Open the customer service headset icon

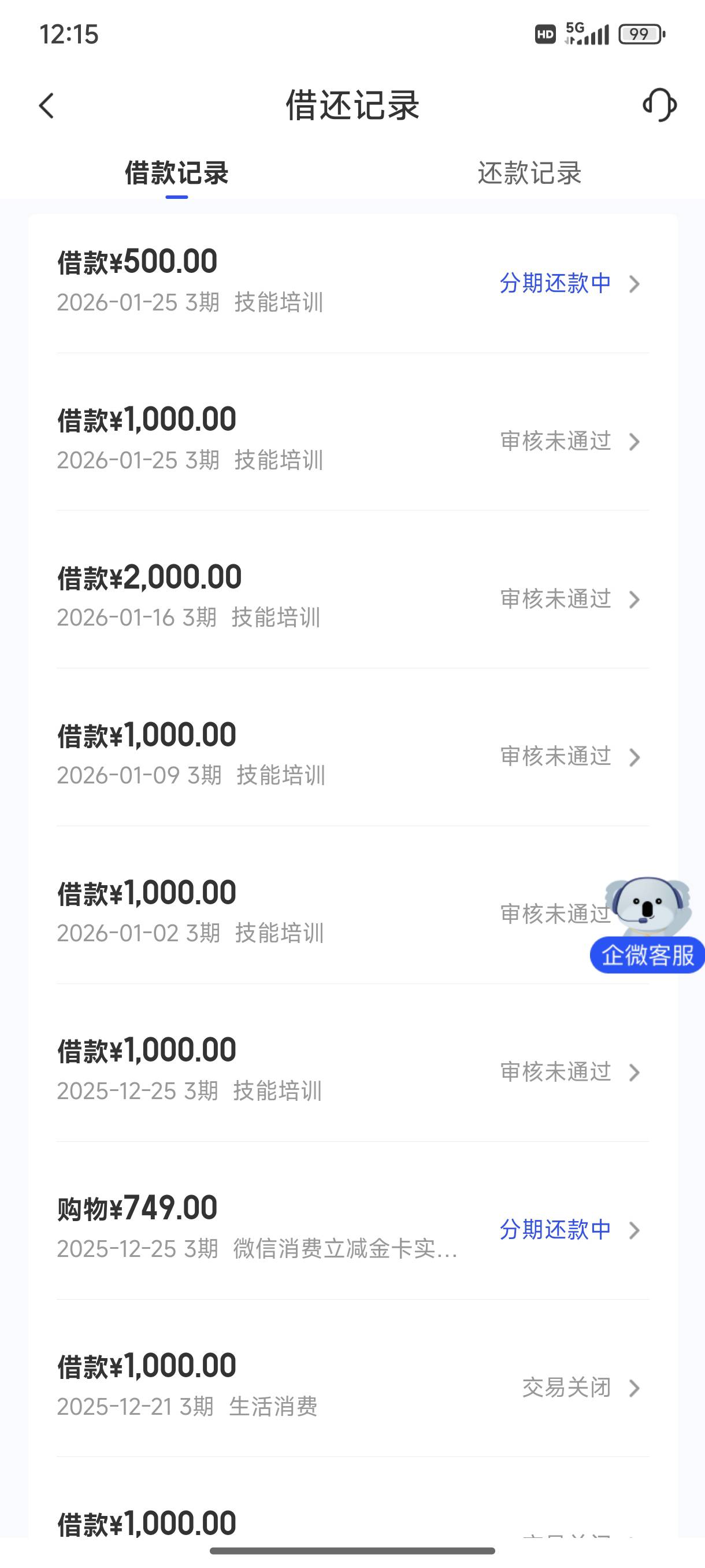659,105
